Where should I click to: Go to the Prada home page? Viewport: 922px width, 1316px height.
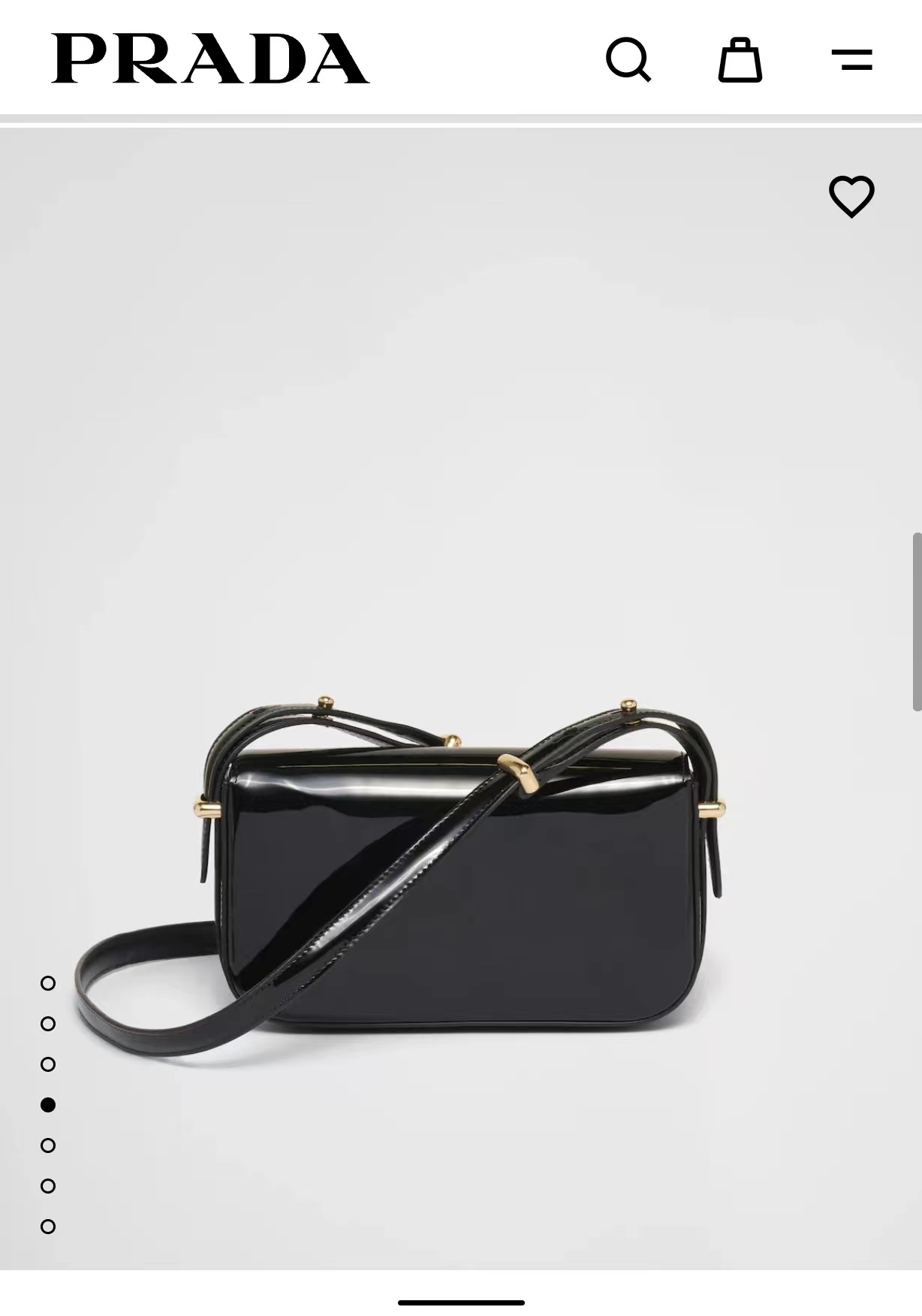click(x=210, y=59)
